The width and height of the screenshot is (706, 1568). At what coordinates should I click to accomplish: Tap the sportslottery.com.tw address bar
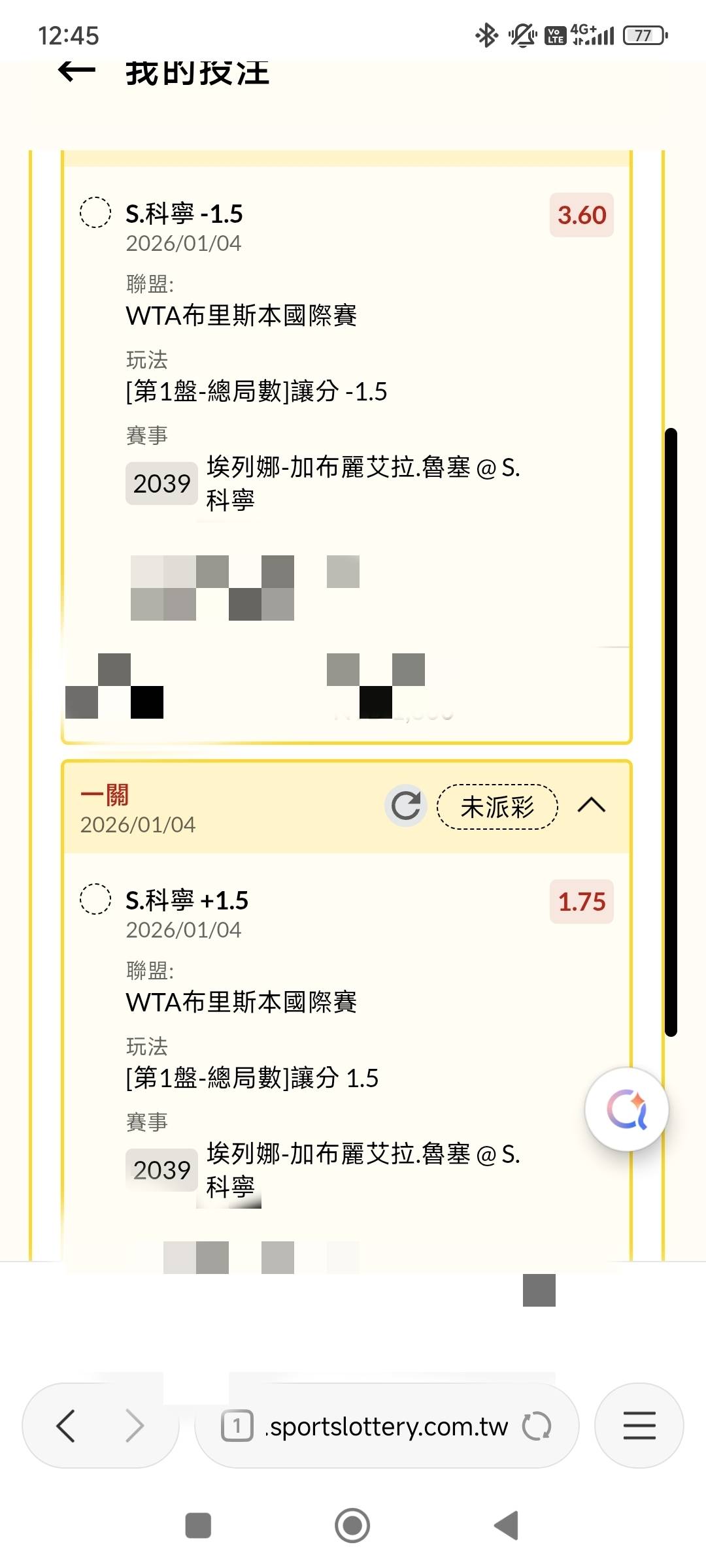[387, 1427]
